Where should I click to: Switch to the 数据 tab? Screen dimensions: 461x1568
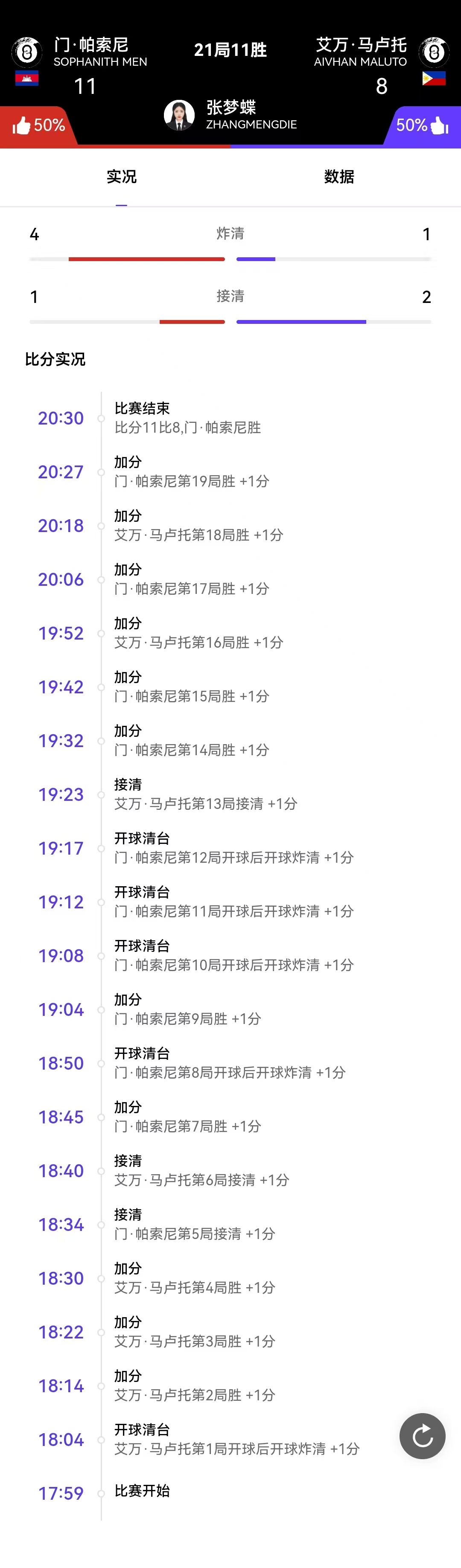click(338, 177)
